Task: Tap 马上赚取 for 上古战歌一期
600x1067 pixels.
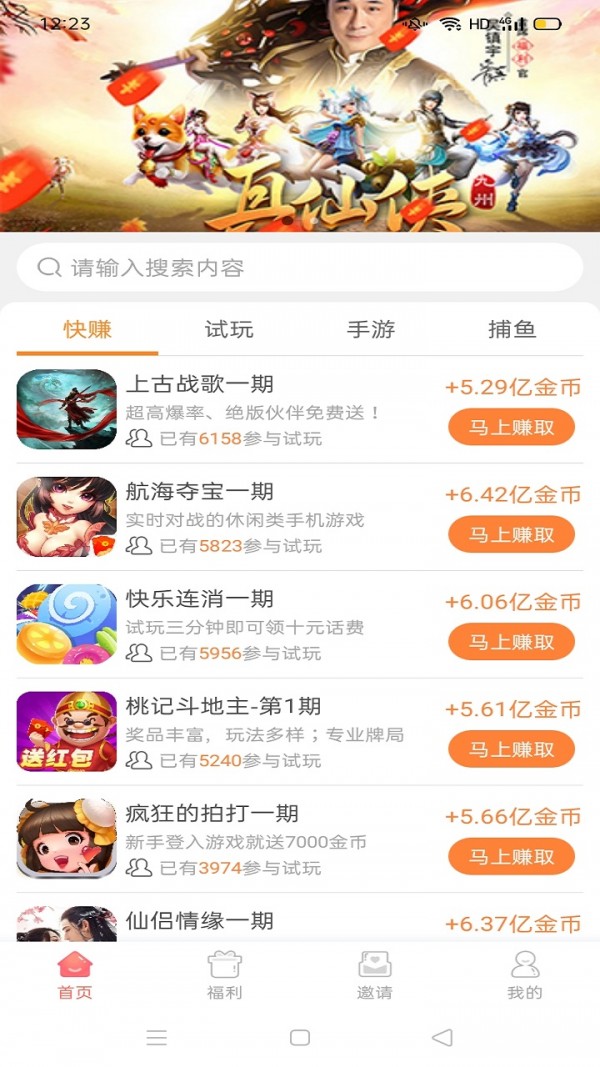Action: (511, 427)
